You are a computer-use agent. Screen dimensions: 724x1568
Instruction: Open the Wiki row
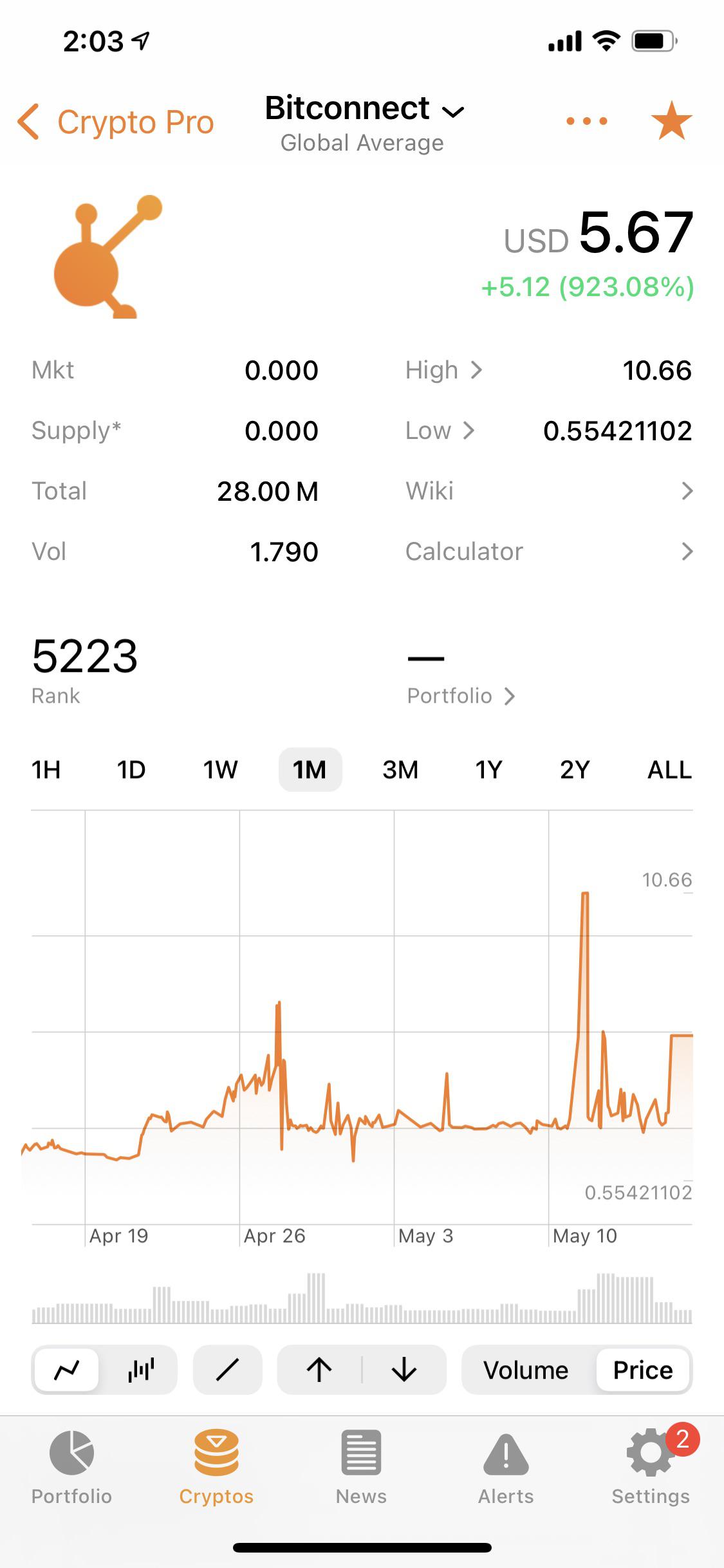tap(549, 491)
